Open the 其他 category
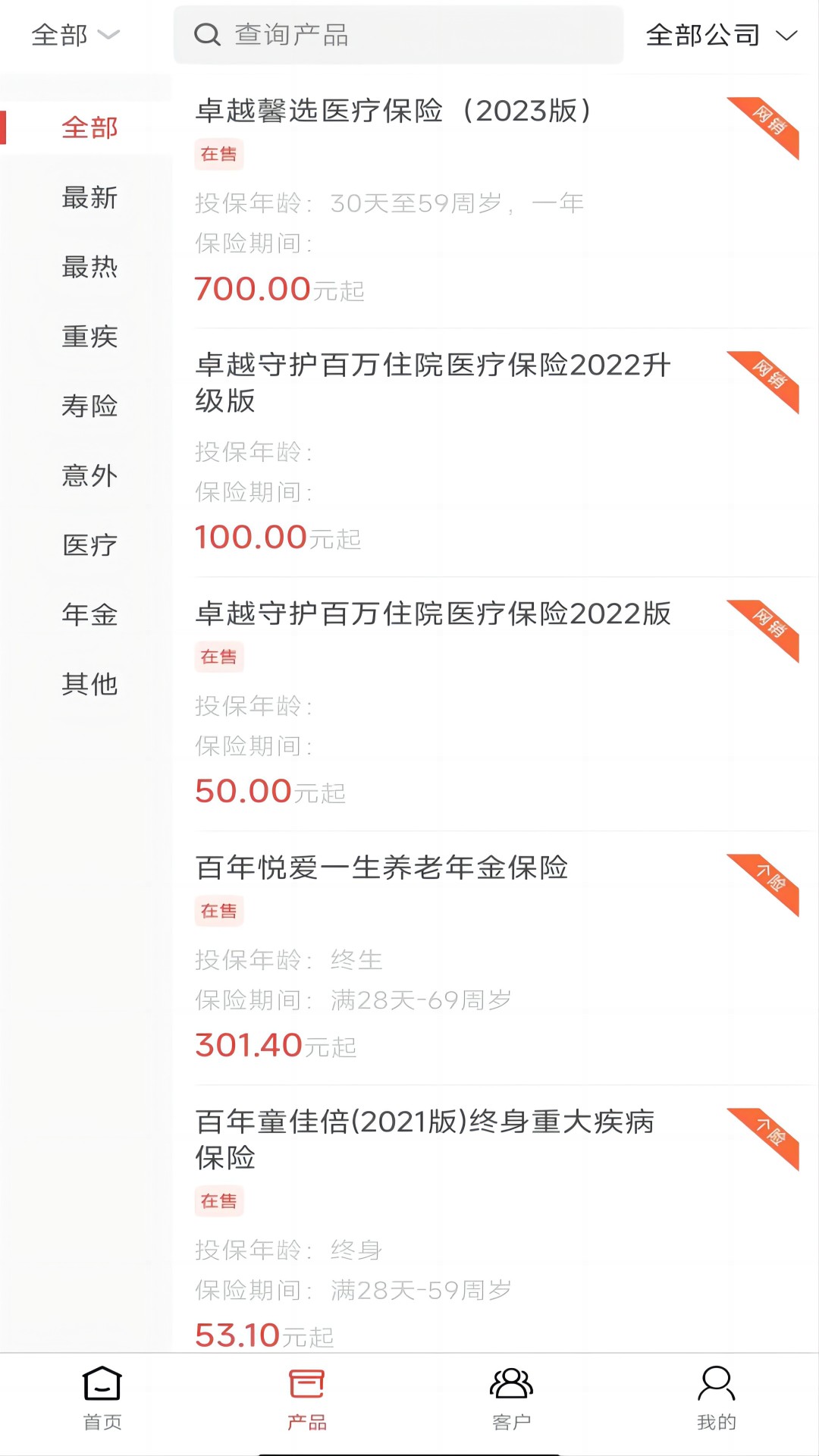The width and height of the screenshot is (819, 1456). pyautogui.click(x=89, y=684)
